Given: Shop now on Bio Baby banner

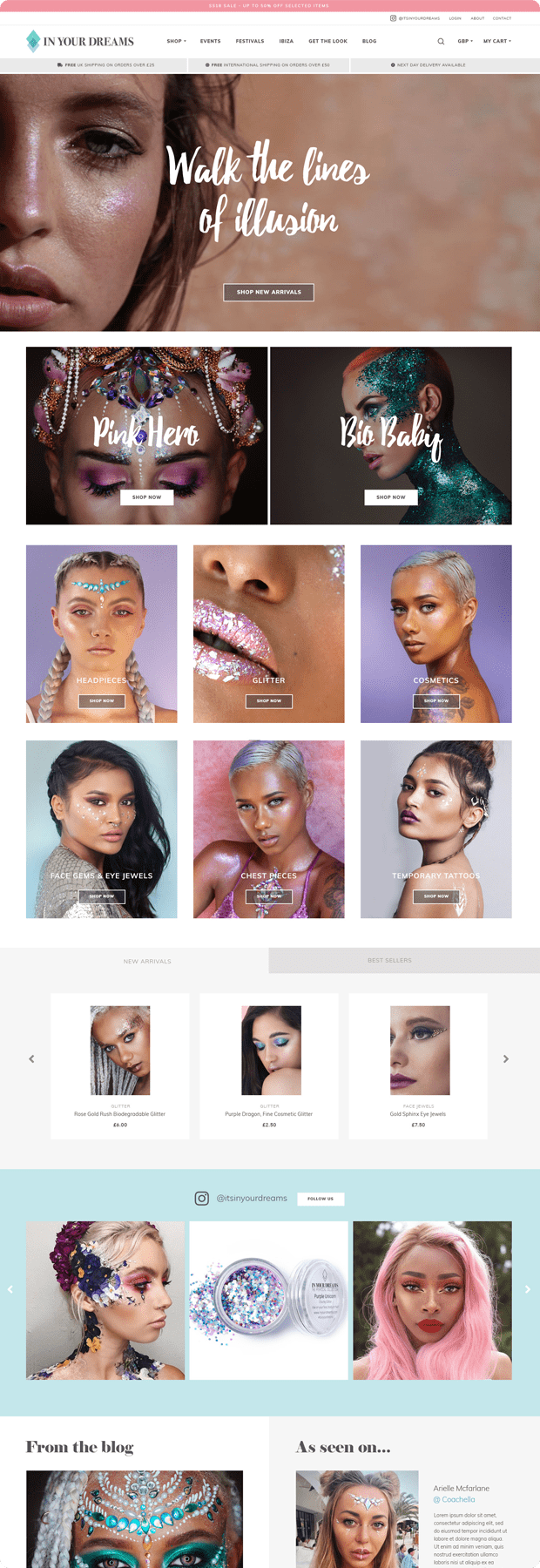Looking at the screenshot, I should click(390, 497).
